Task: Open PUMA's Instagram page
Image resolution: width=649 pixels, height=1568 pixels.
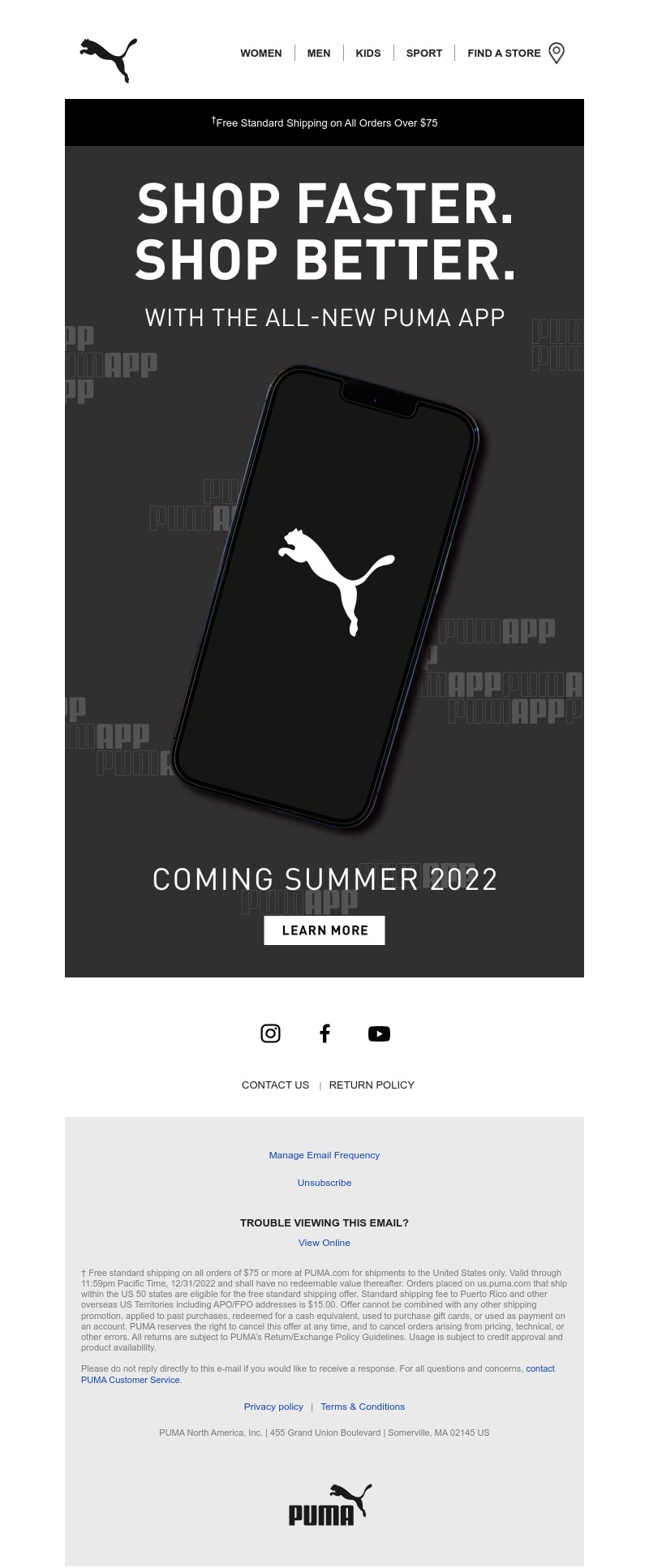Action: (270, 1033)
